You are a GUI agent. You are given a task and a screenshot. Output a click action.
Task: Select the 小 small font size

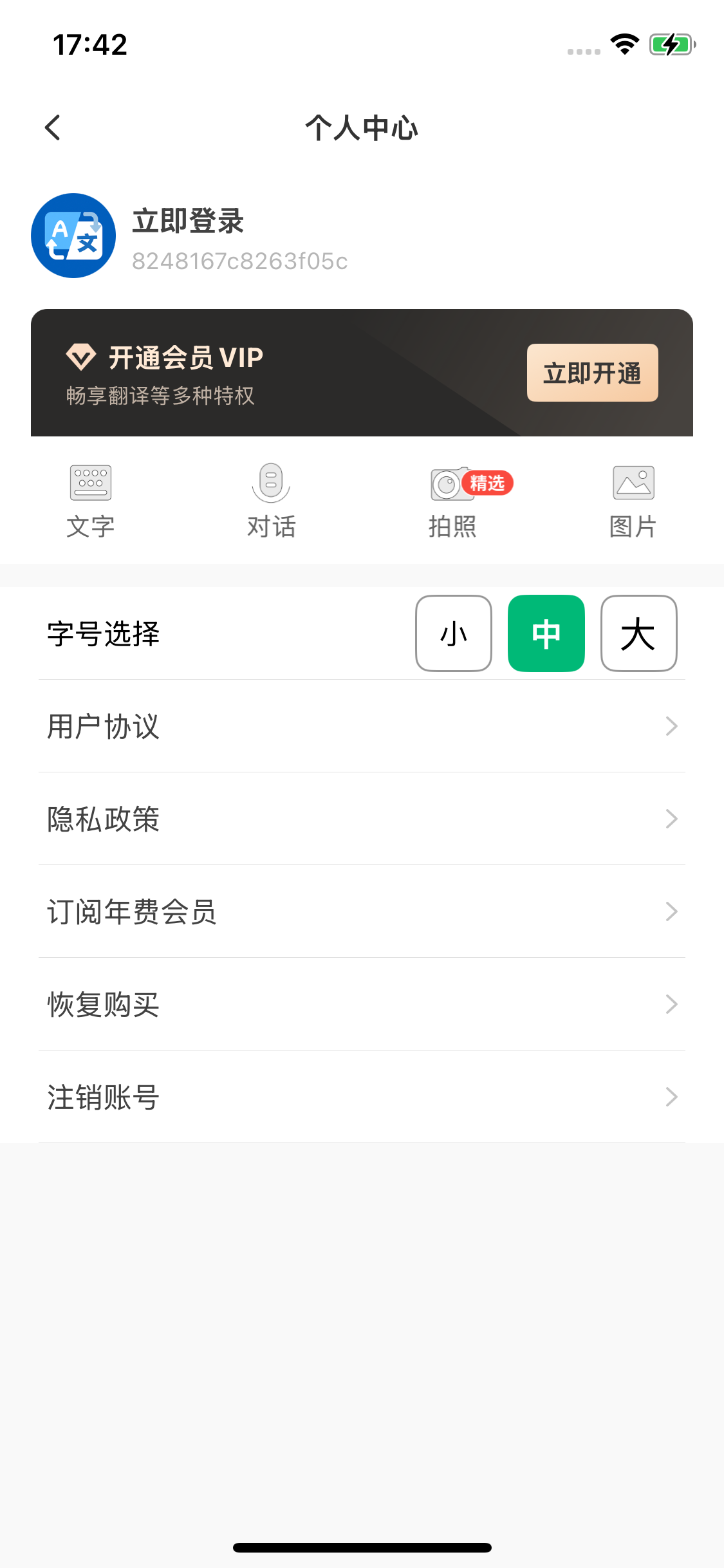click(x=453, y=634)
